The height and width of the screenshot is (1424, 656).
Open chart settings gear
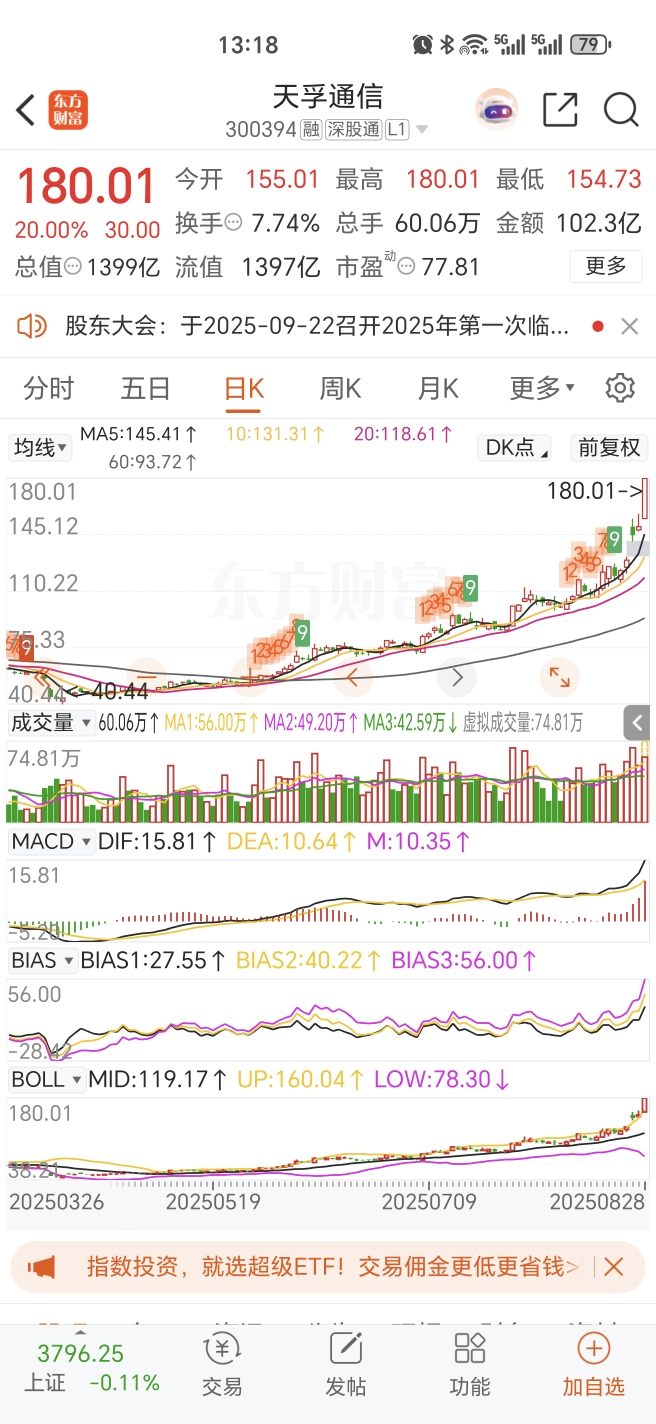(621, 388)
